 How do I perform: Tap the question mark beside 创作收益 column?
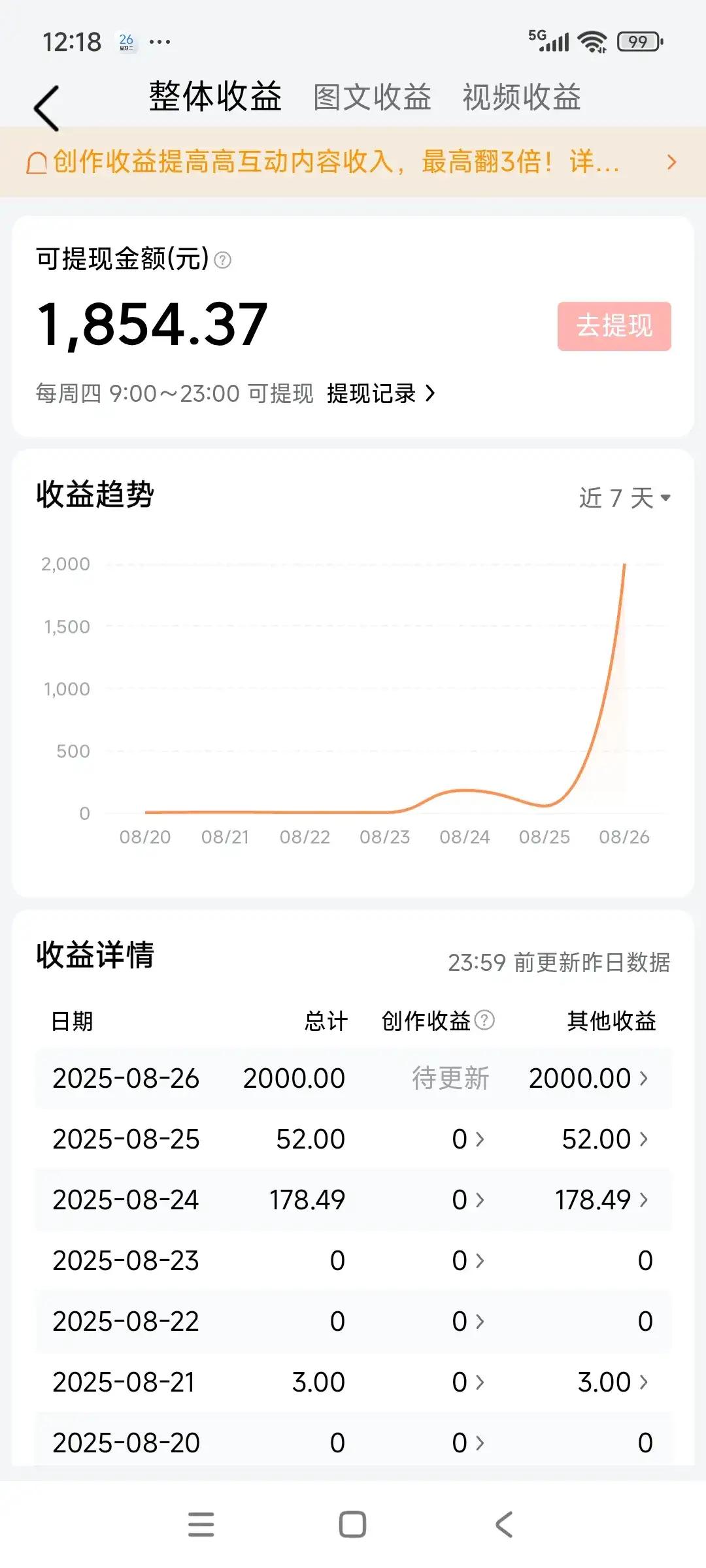pos(485,1021)
